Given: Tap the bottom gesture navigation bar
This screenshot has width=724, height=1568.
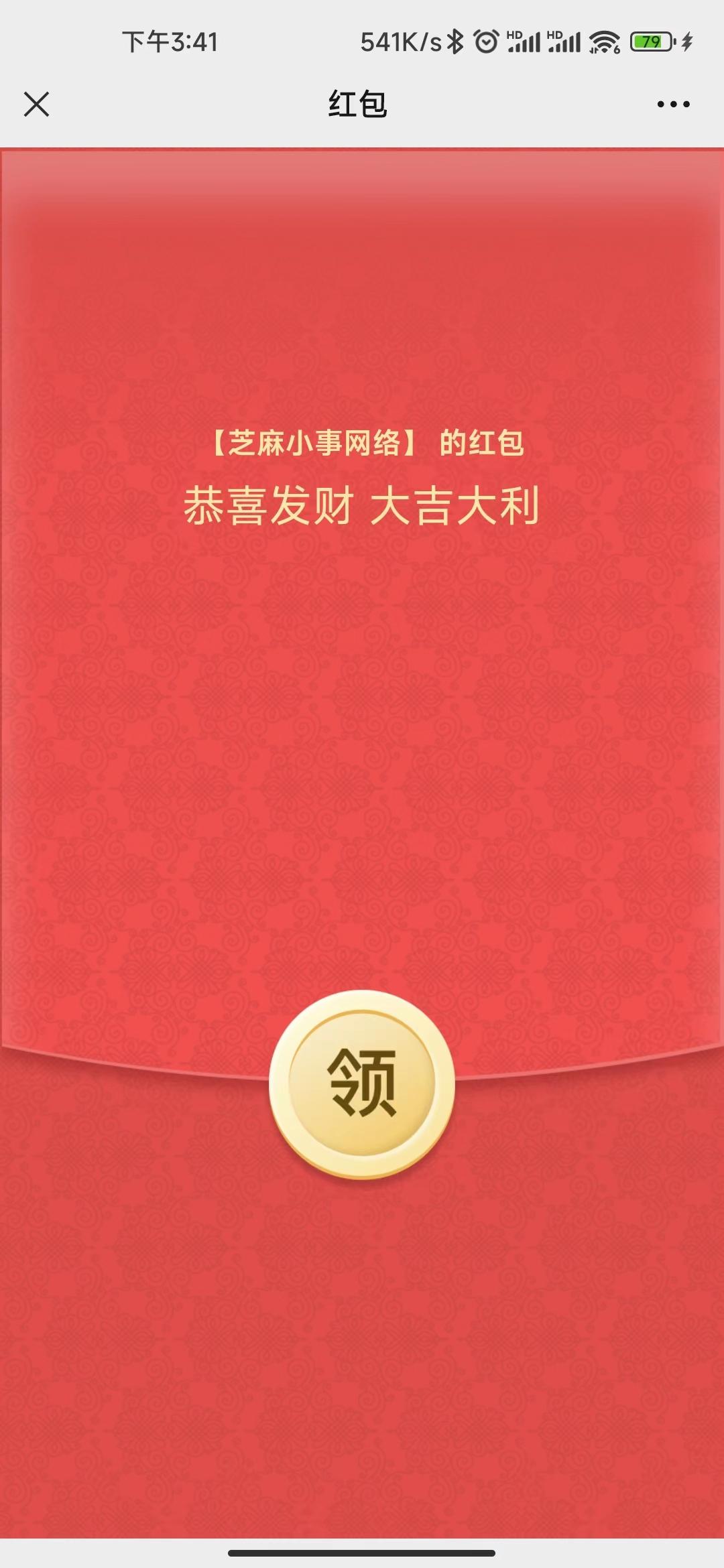Looking at the screenshot, I should pyautogui.click(x=362, y=1554).
